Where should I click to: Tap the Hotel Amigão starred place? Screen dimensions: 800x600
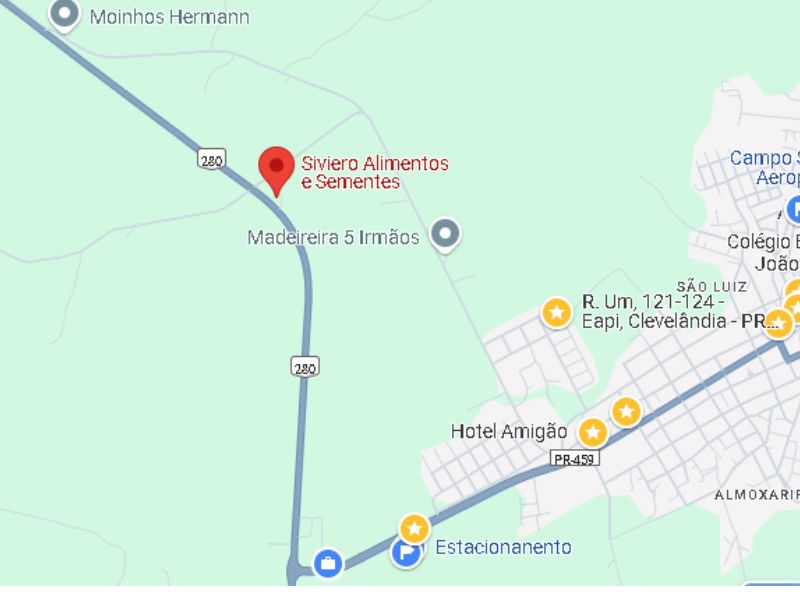pos(593,432)
